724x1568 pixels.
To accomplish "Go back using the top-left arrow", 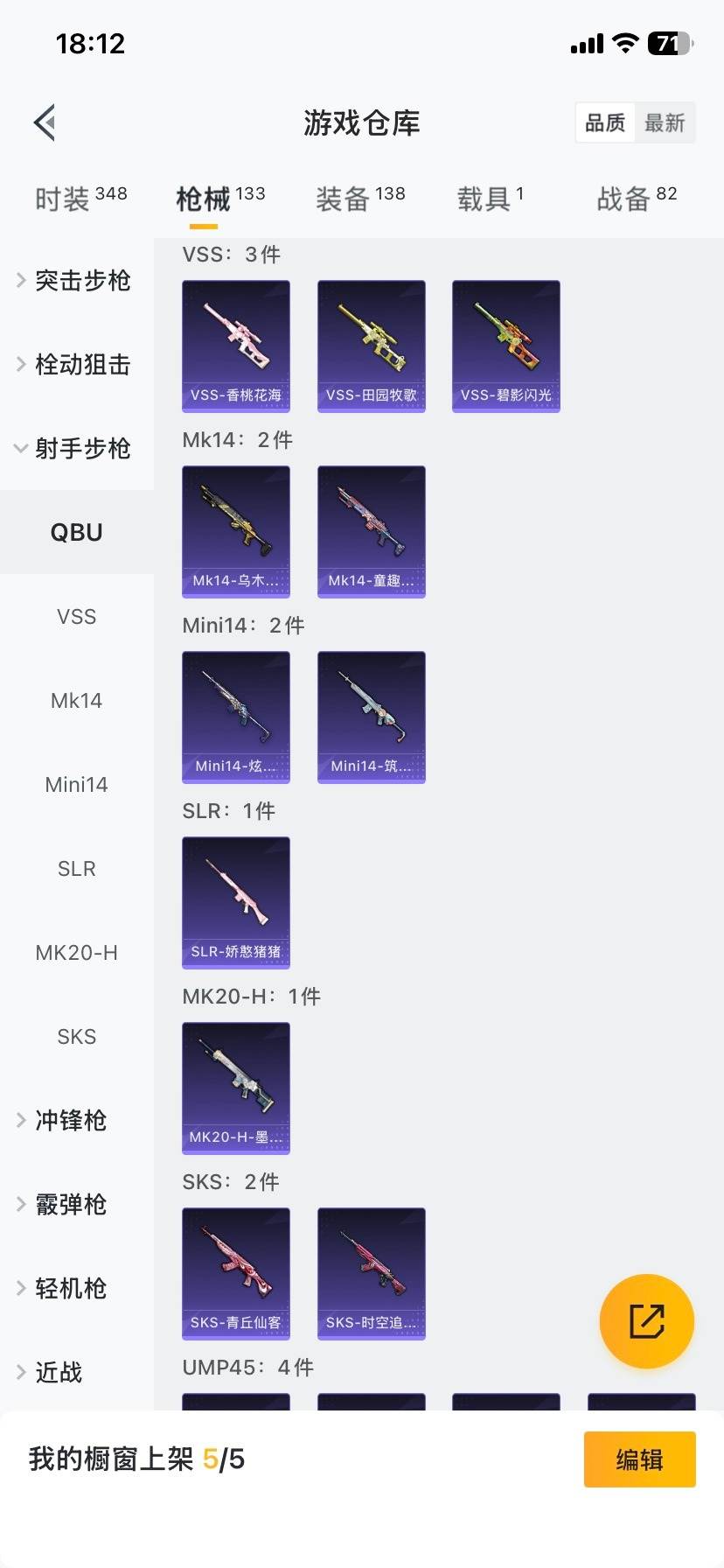I will [x=45, y=122].
